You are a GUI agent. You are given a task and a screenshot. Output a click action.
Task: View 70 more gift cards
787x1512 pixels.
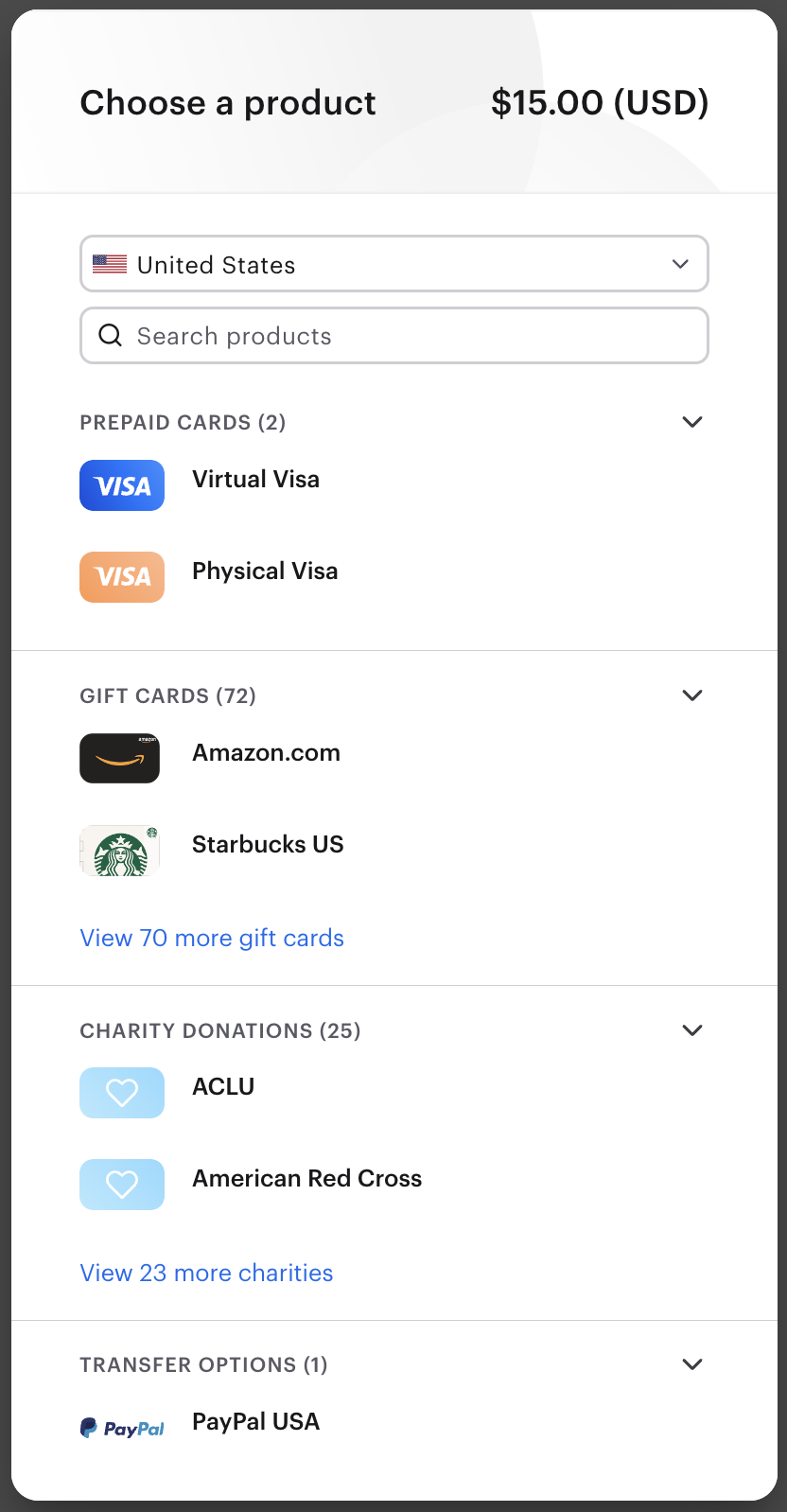coord(212,938)
